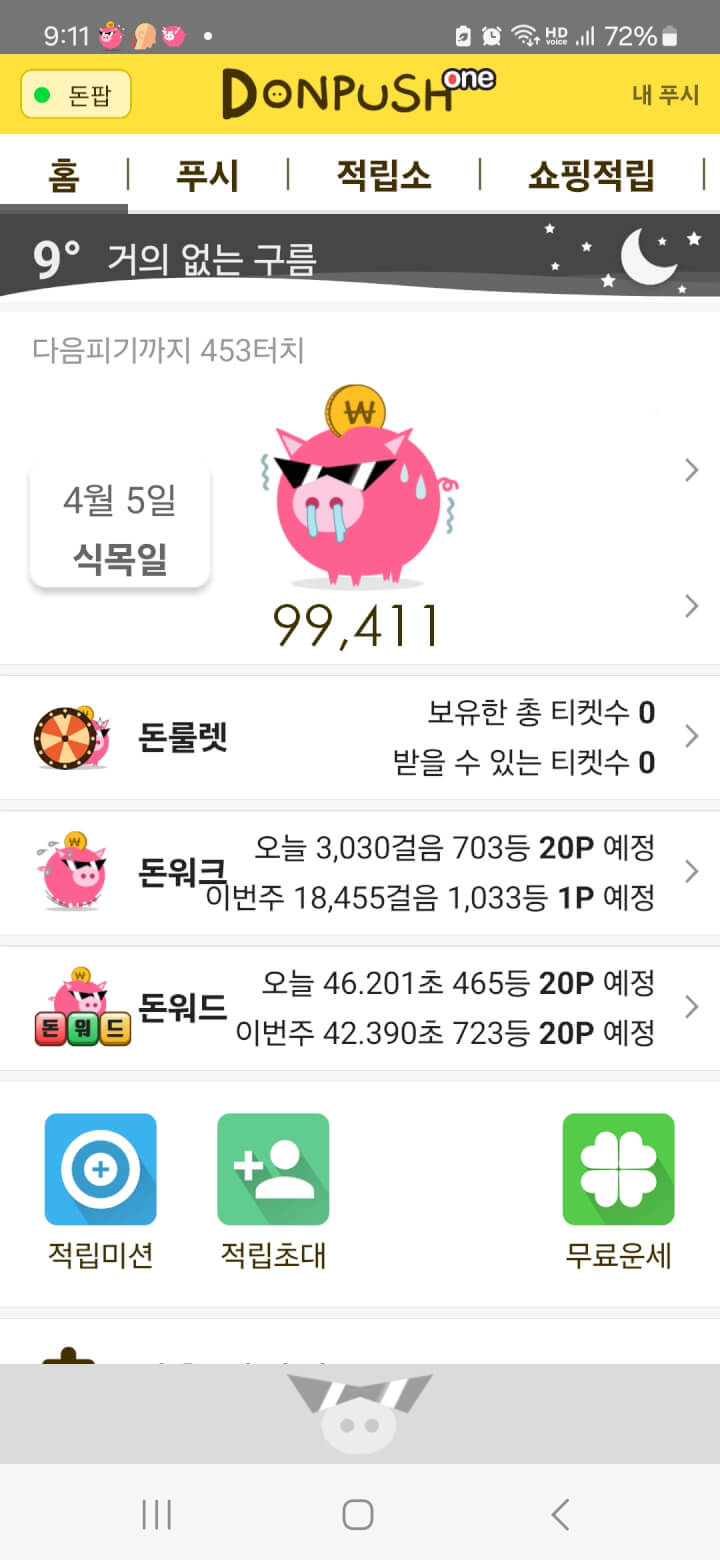The width and height of the screenshot is (720, 1560).
Task: Open recent apps from the navigation bar
Action: pyautogui.click(x=157, y=1514)
